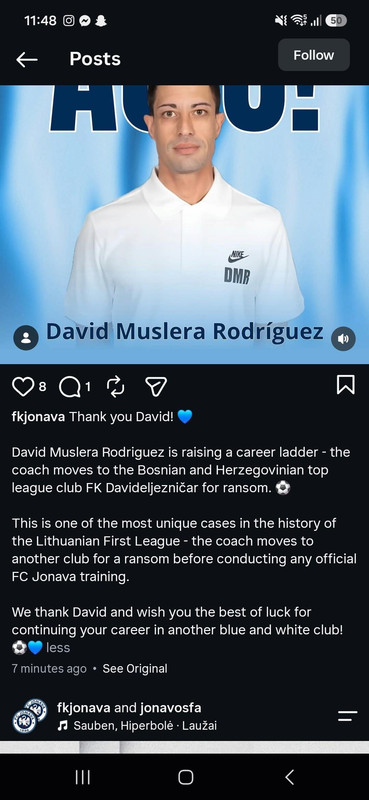
Task: Toggle the post's sound
Action: click(343, 339)
